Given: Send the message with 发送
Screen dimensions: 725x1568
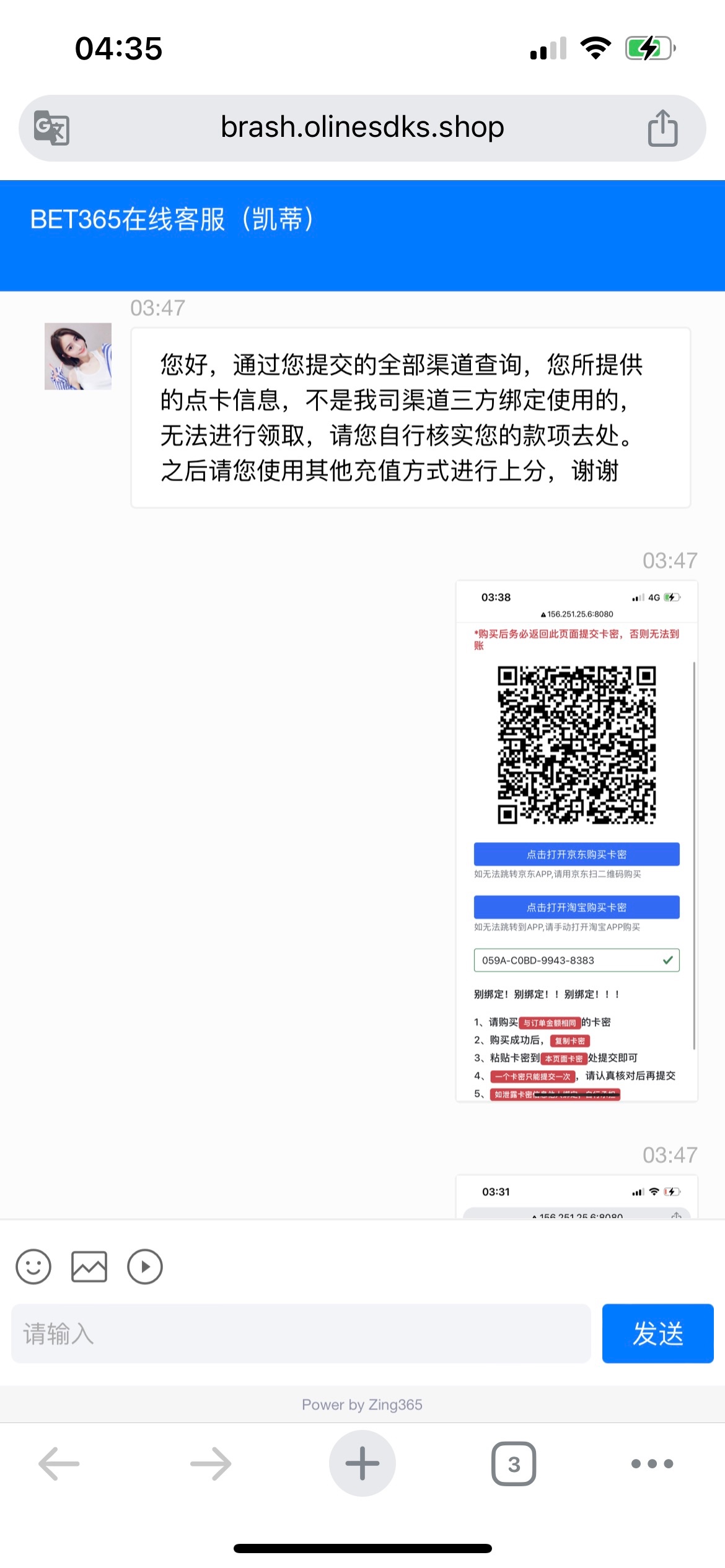Looking at the screenshot, I should [658, 1333].
